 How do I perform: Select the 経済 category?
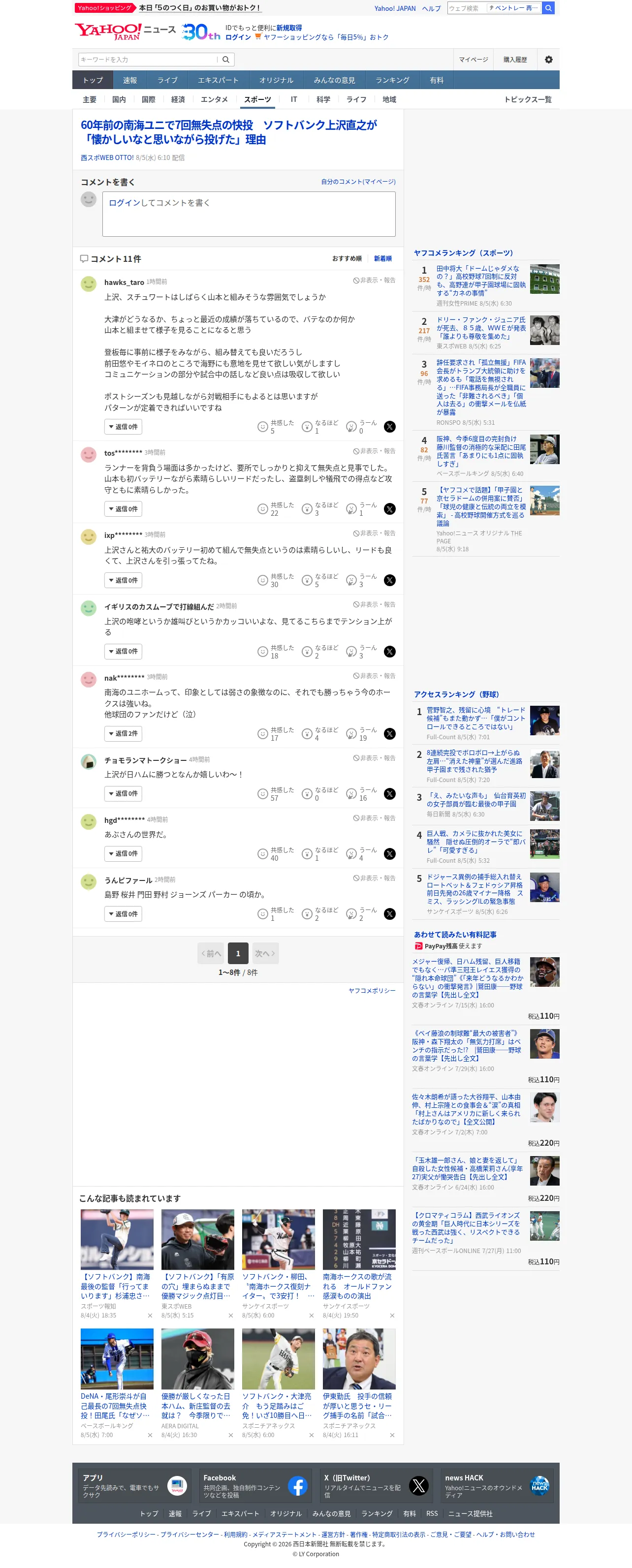pos(178,100)
